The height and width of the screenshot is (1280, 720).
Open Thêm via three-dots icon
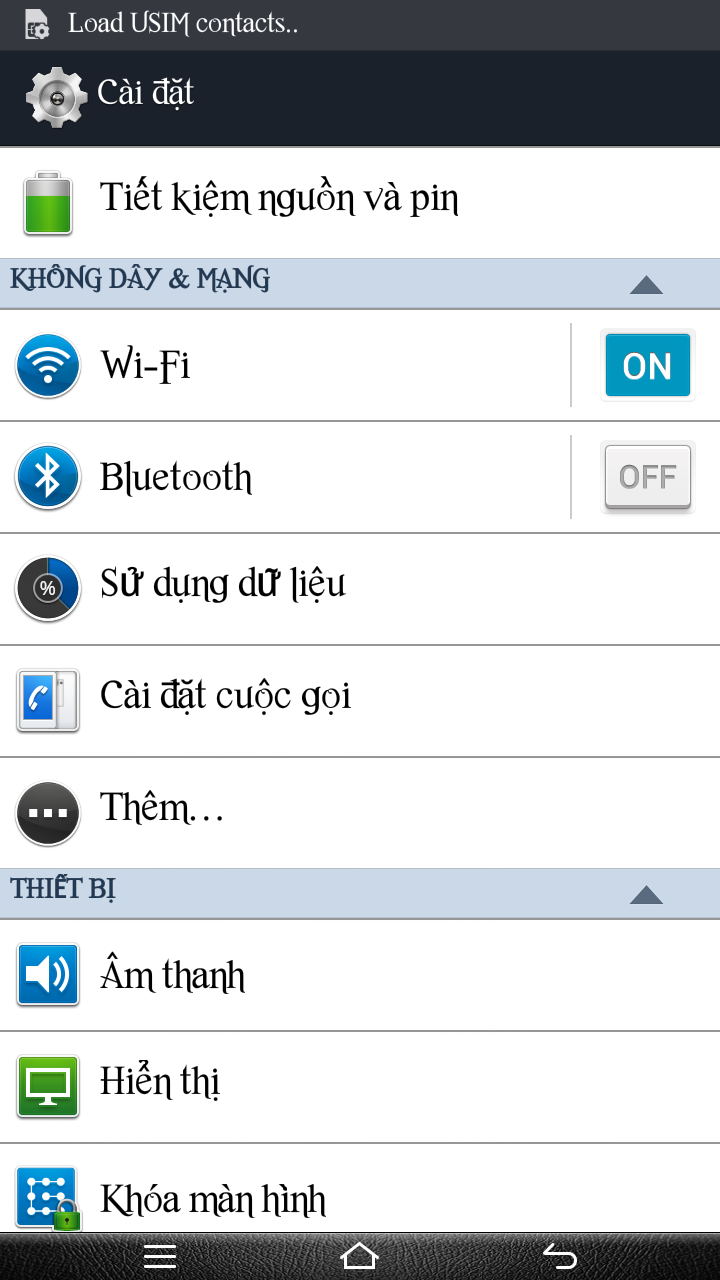47,813
